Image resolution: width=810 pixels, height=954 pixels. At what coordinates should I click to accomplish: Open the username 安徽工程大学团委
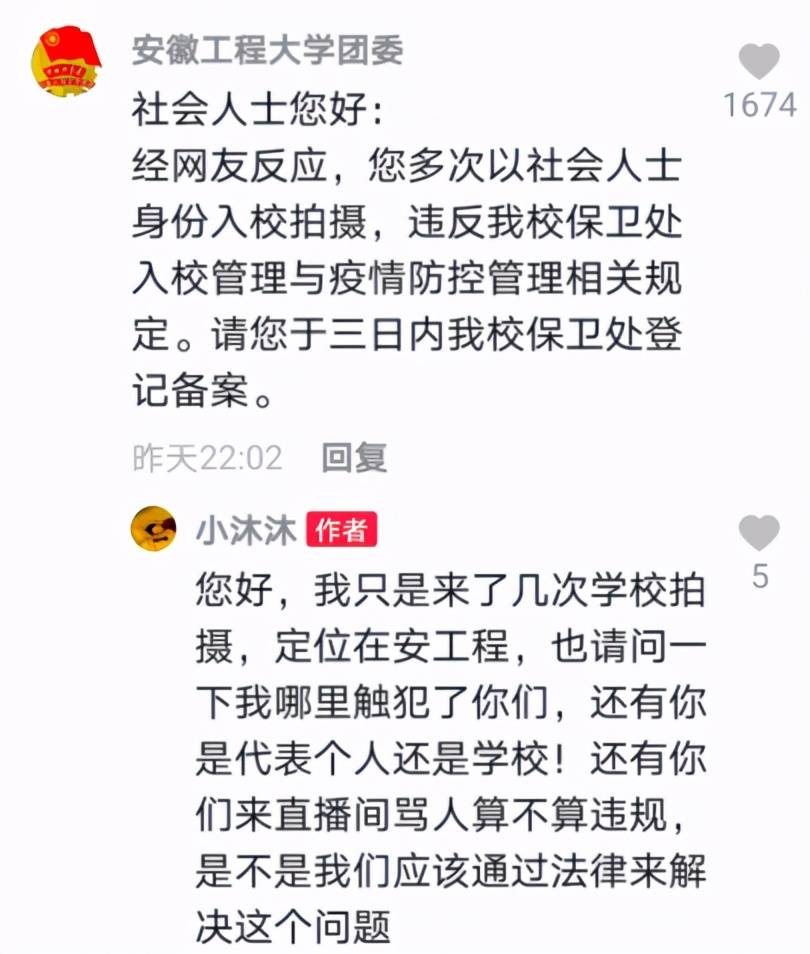coord(268,52)
